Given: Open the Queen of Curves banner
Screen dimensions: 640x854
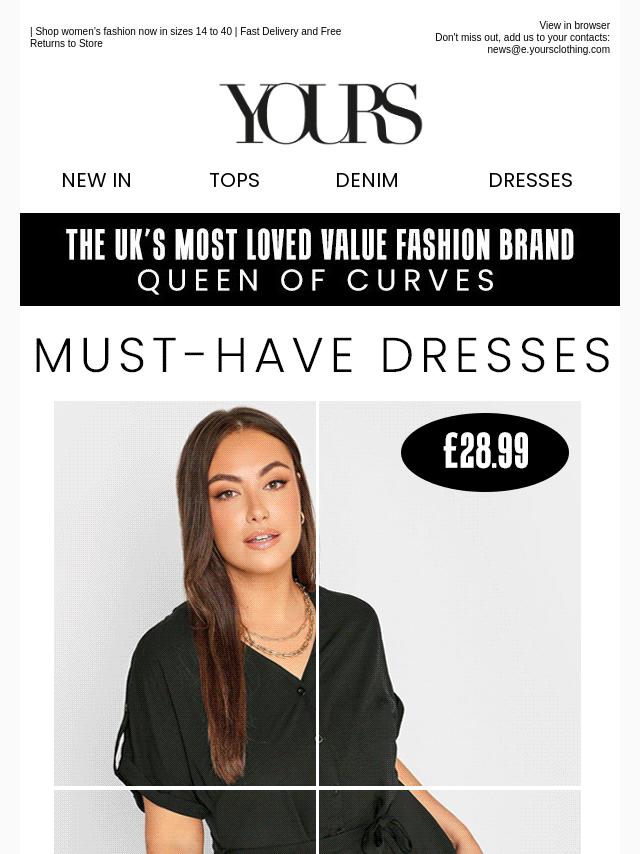Looking at the screenshot, I should point(320,259).
